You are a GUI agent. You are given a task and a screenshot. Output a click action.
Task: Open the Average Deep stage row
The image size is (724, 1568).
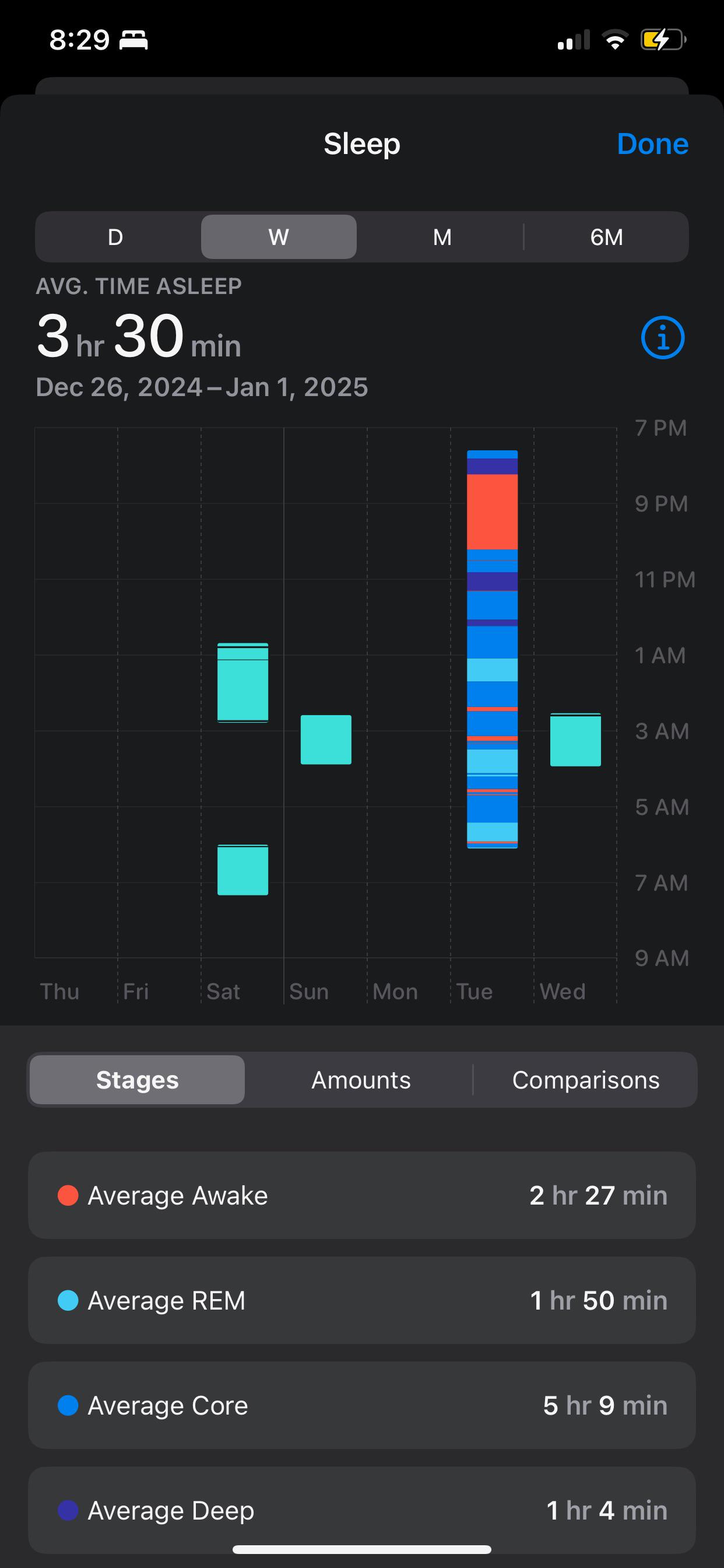pos(362,1510)
